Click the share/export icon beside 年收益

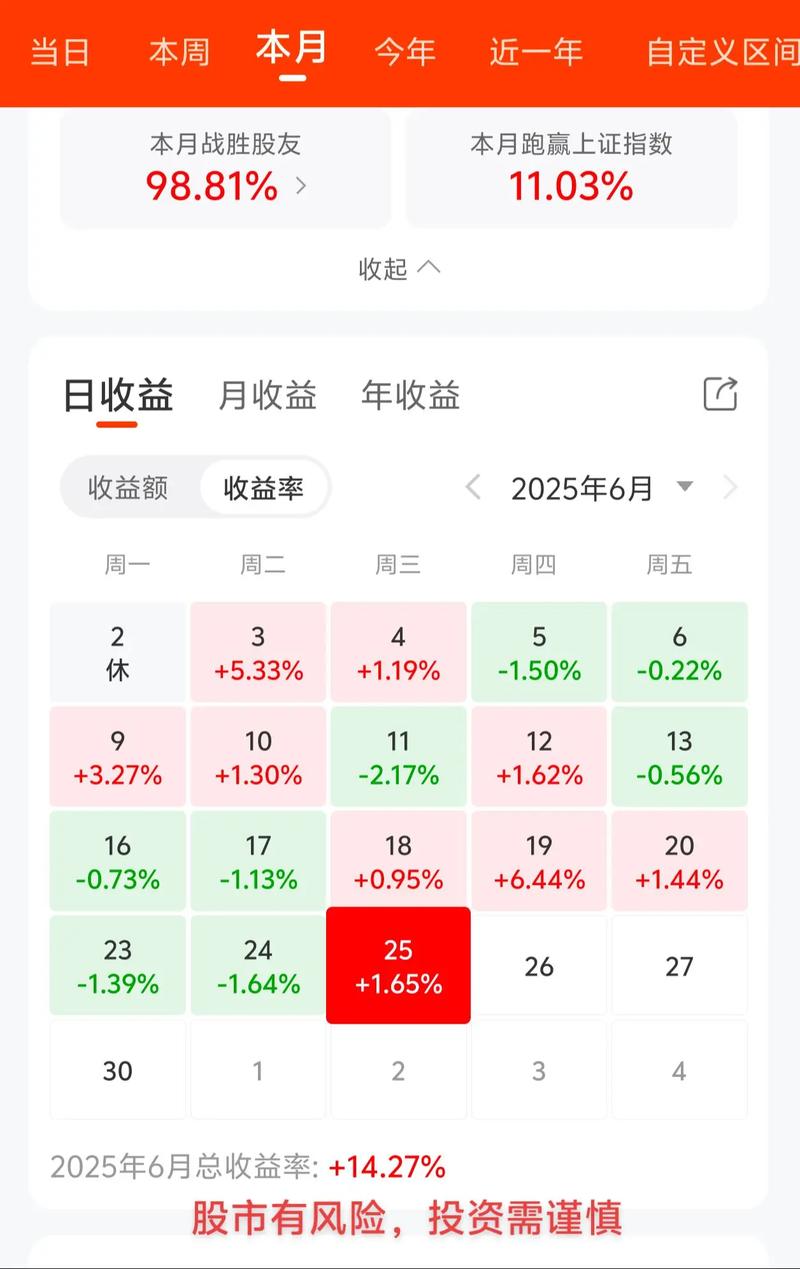[x=720, y=394]
